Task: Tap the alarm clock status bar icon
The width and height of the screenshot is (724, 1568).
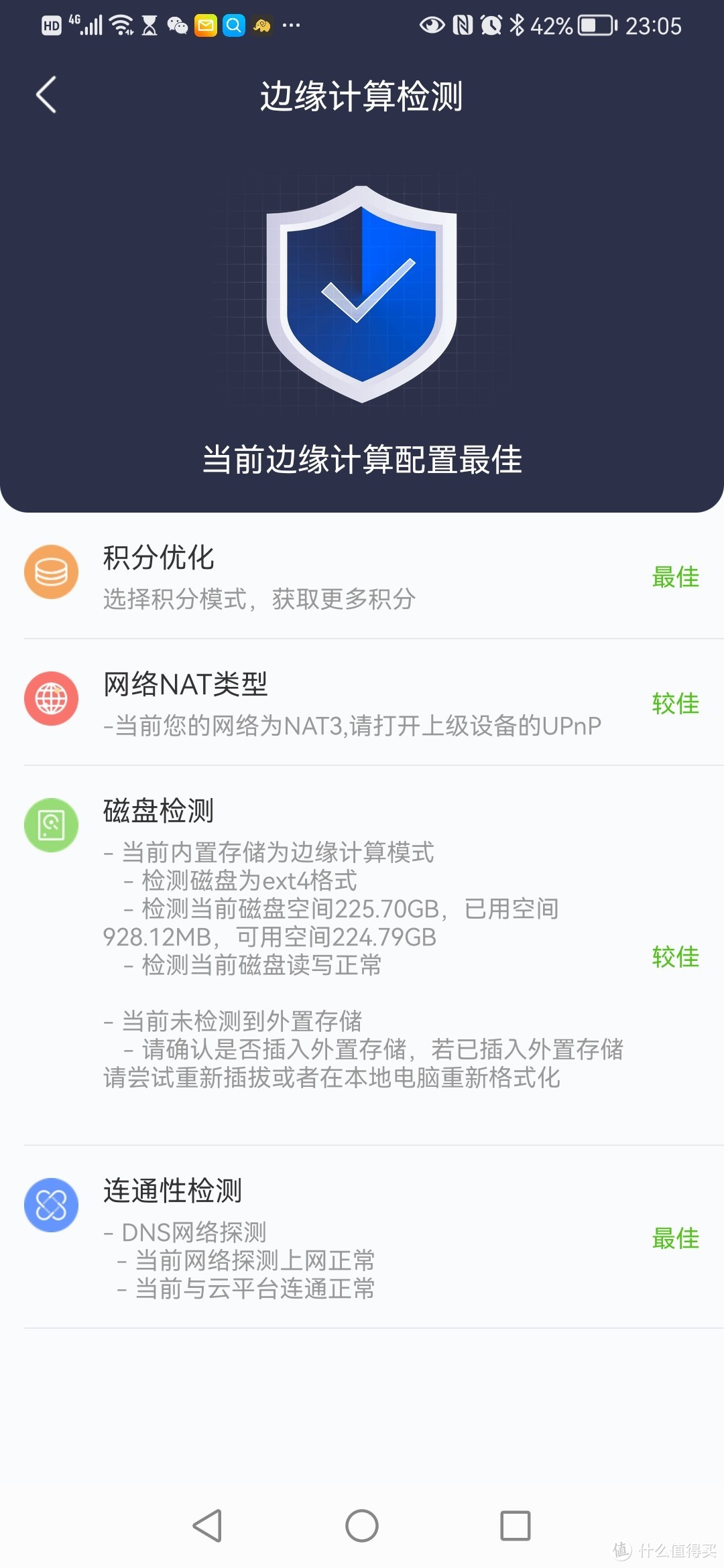Action: [490, 25]
